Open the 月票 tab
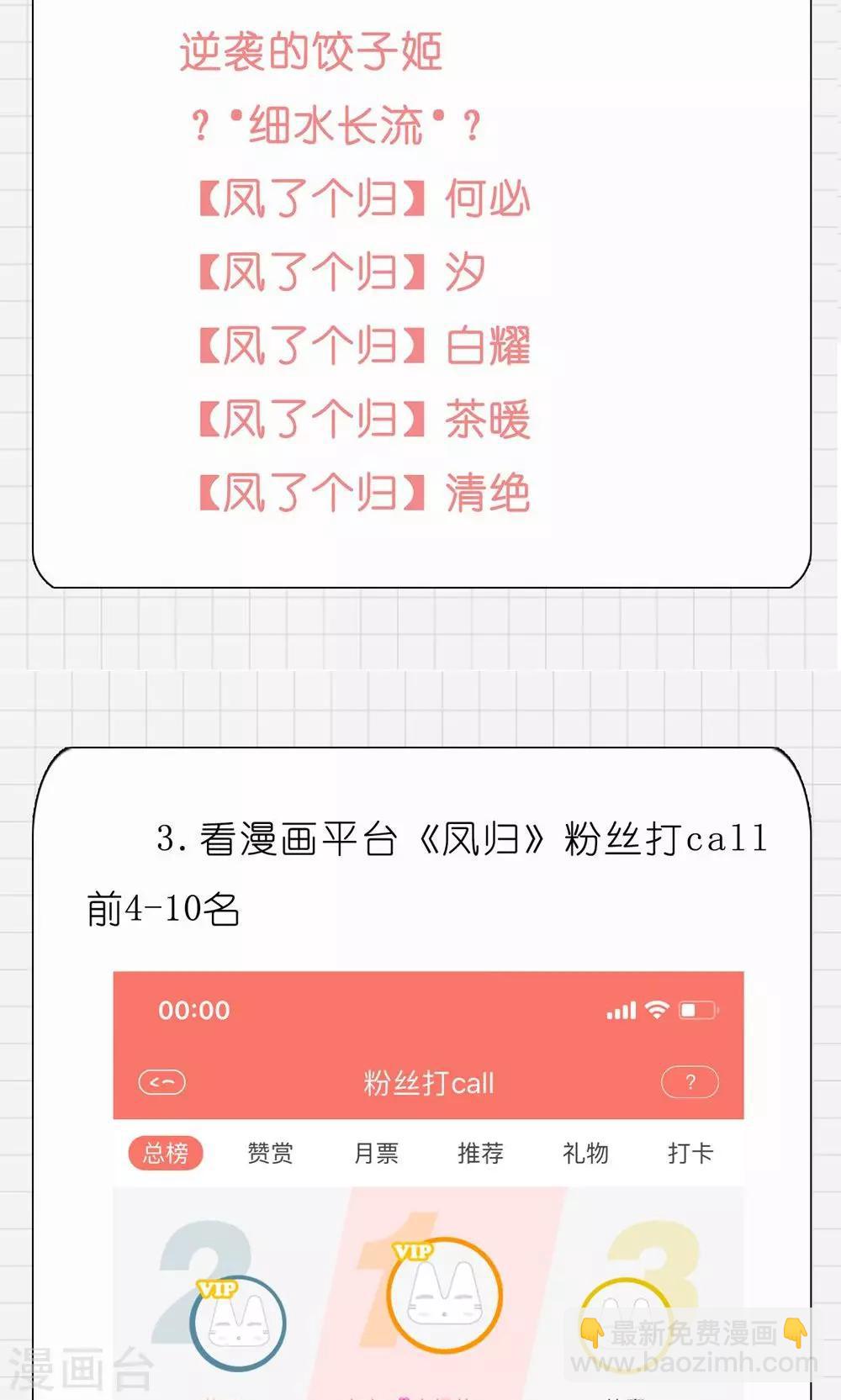841x1400 pixels. tap(375, 1153)
